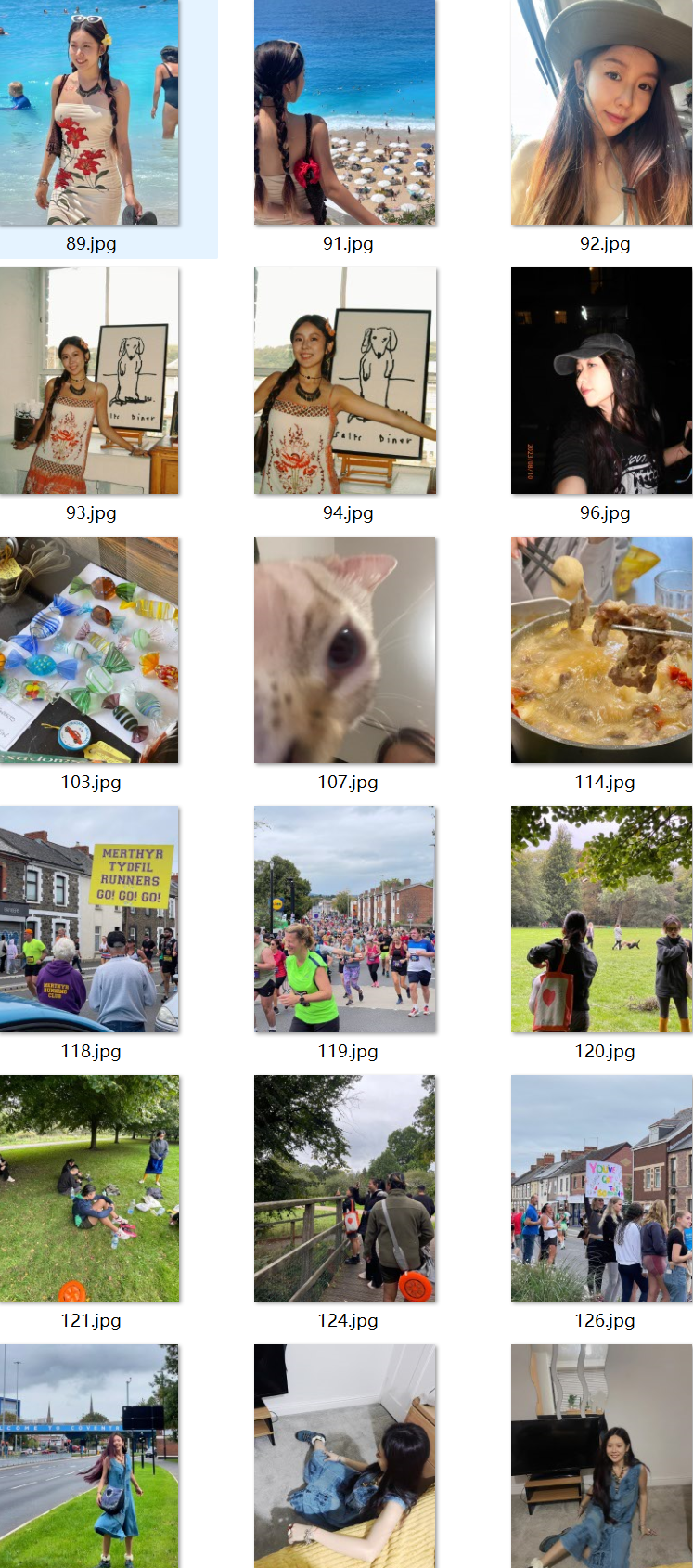The height and width of the screenshot is (1568, 693).
Task: Open the hotpot photo 114.jpg
Action: pos(601,650)
